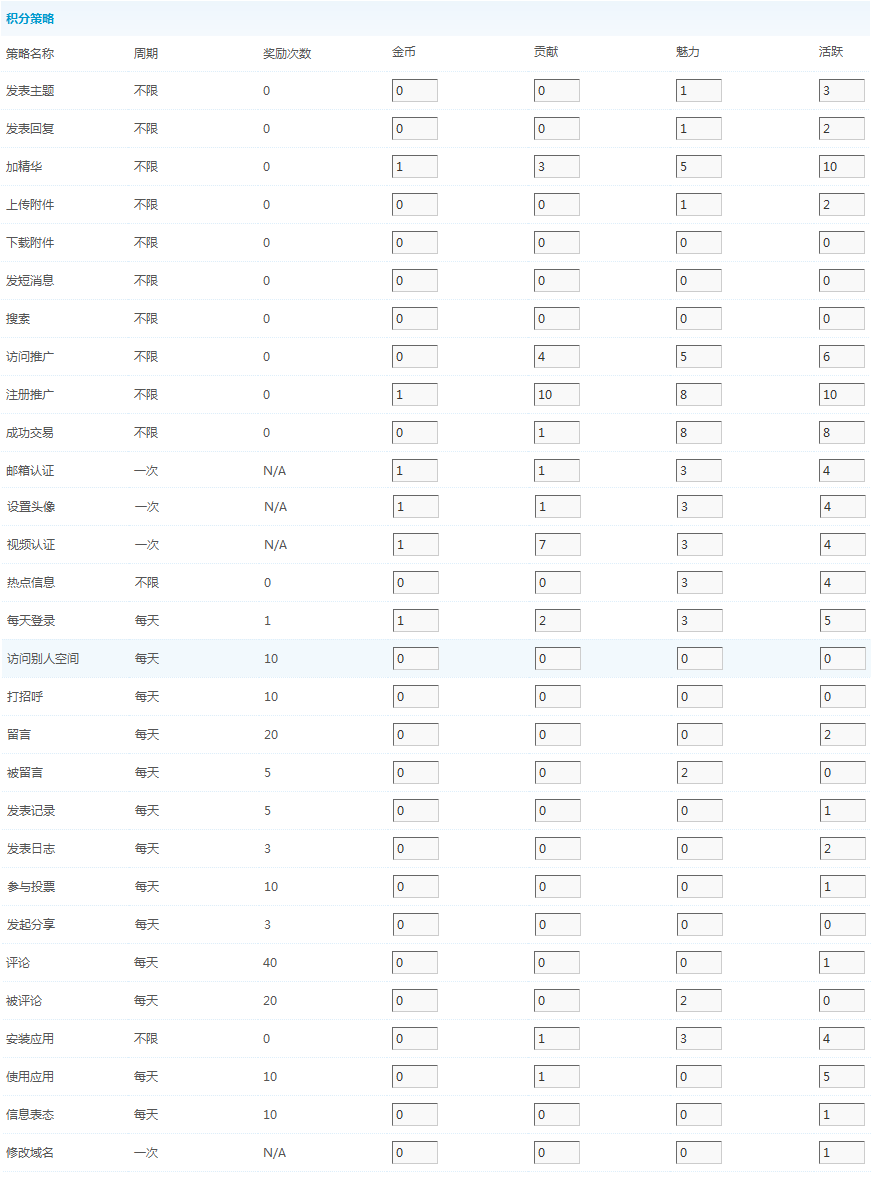Tap the 活跃 field for 留言

click(x=841, y=735)
